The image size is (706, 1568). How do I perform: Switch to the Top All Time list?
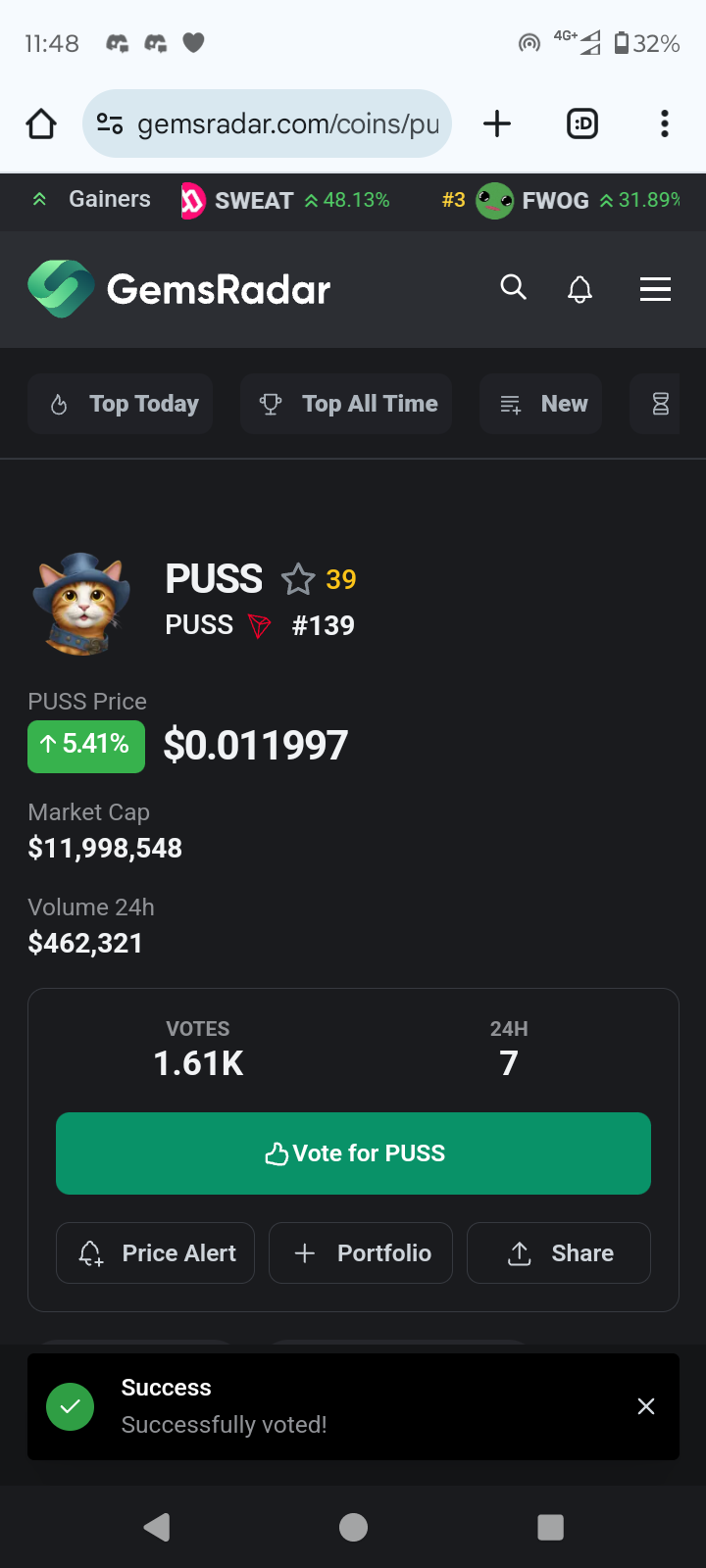(346, 404)
